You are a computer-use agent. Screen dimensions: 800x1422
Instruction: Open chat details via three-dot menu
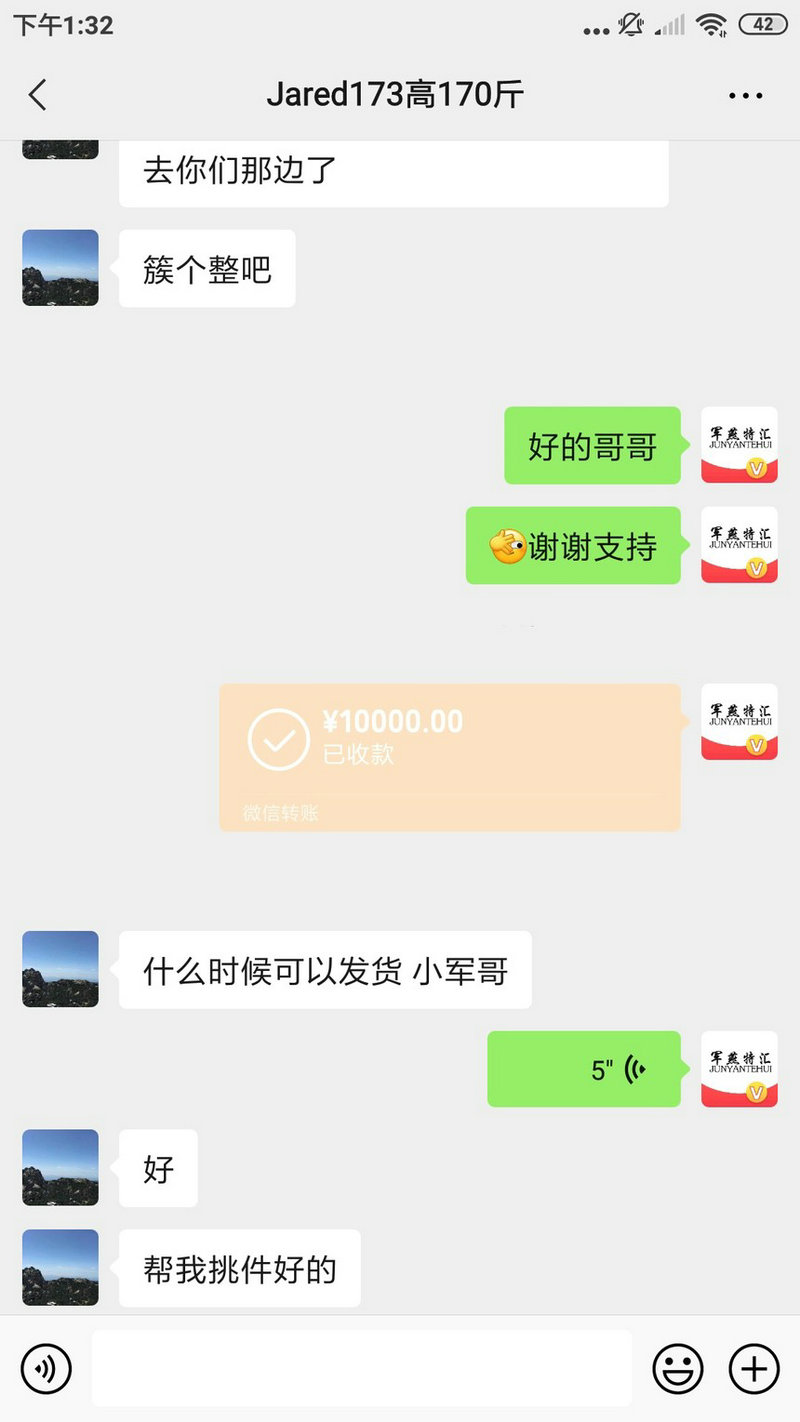click(x=746, y=96)
